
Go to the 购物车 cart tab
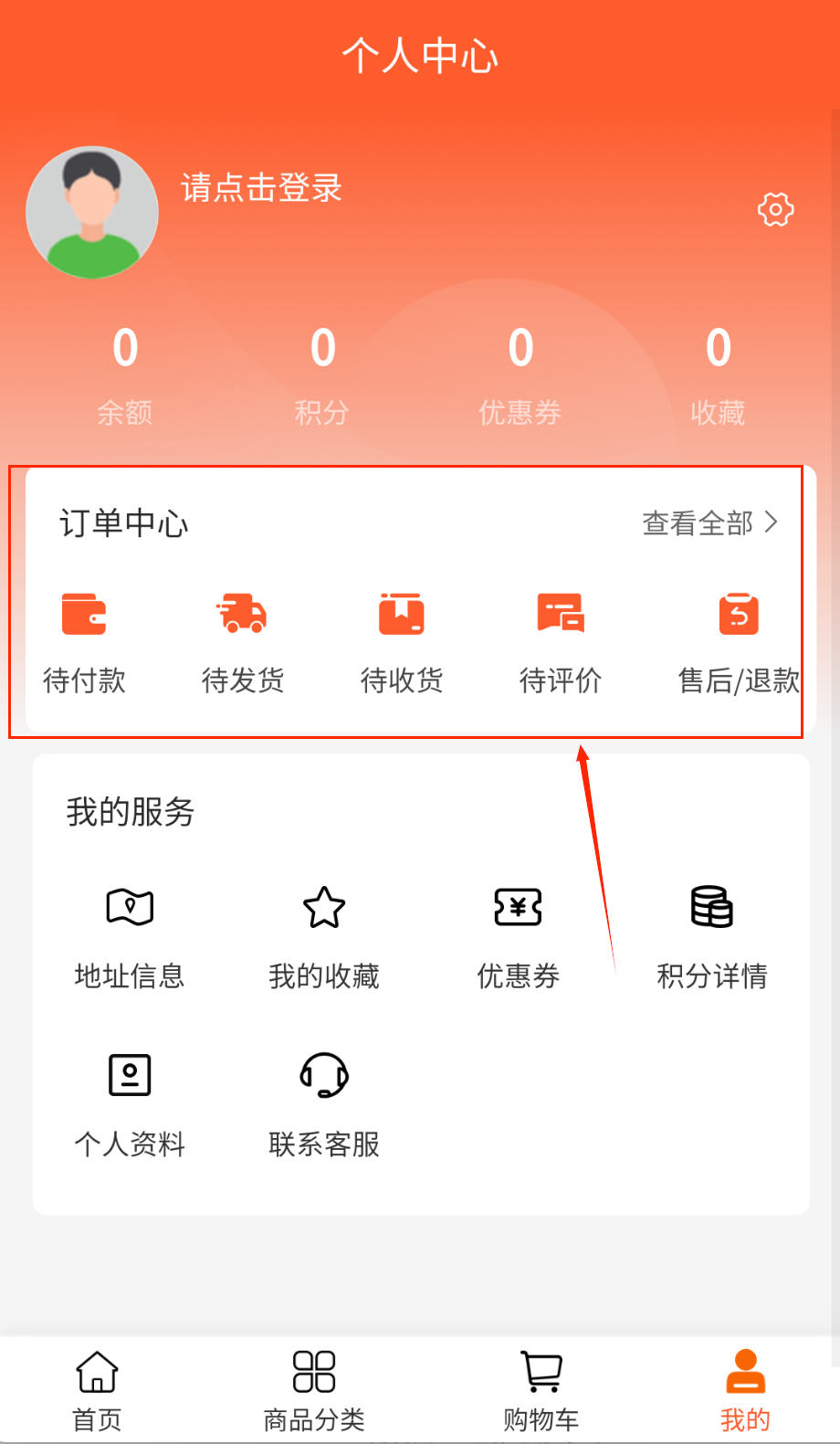coord(541,1390)
